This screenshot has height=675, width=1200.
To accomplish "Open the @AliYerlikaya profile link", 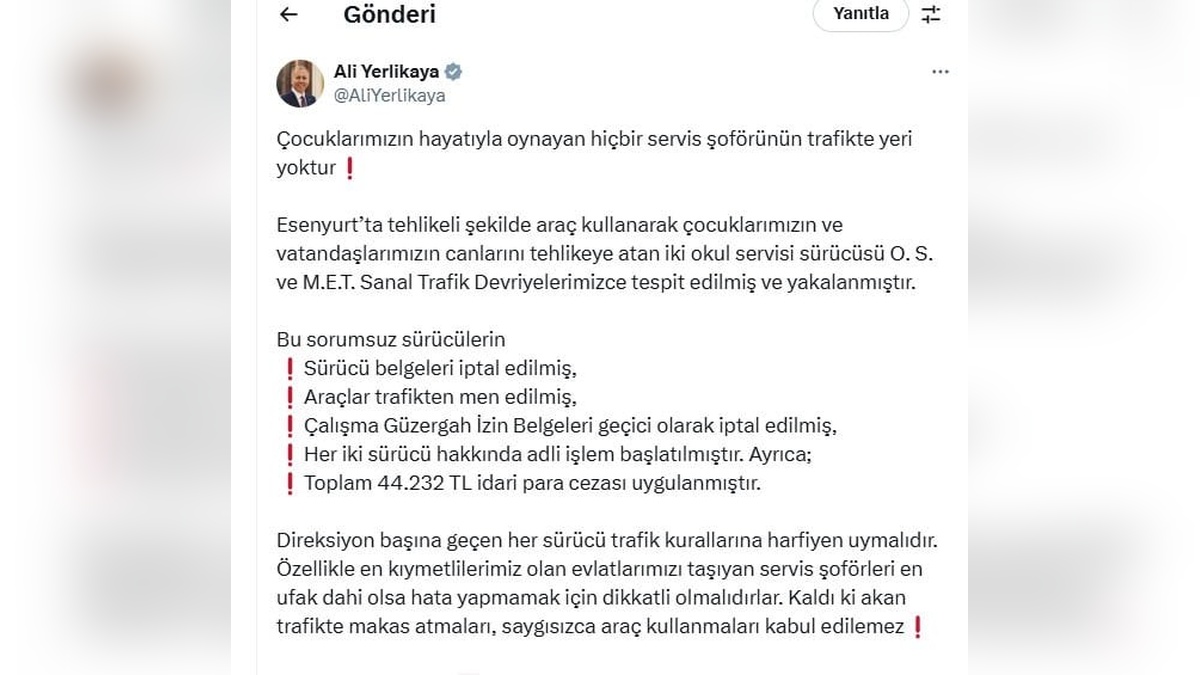I will coord(389,96).
